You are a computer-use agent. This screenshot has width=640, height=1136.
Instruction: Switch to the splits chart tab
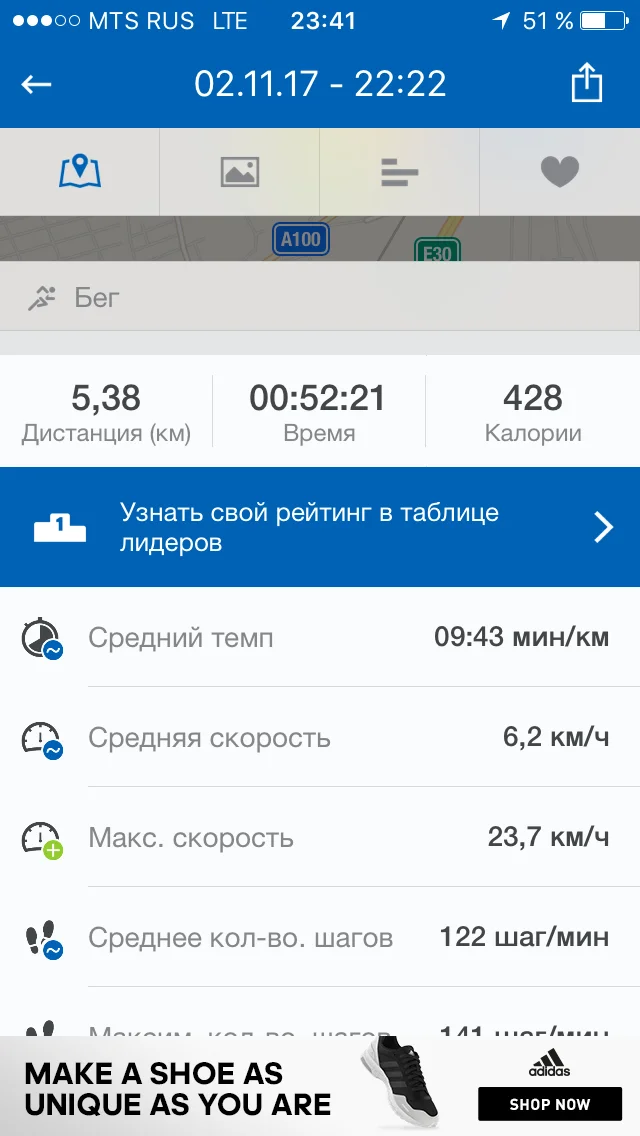tap(400, 172)
